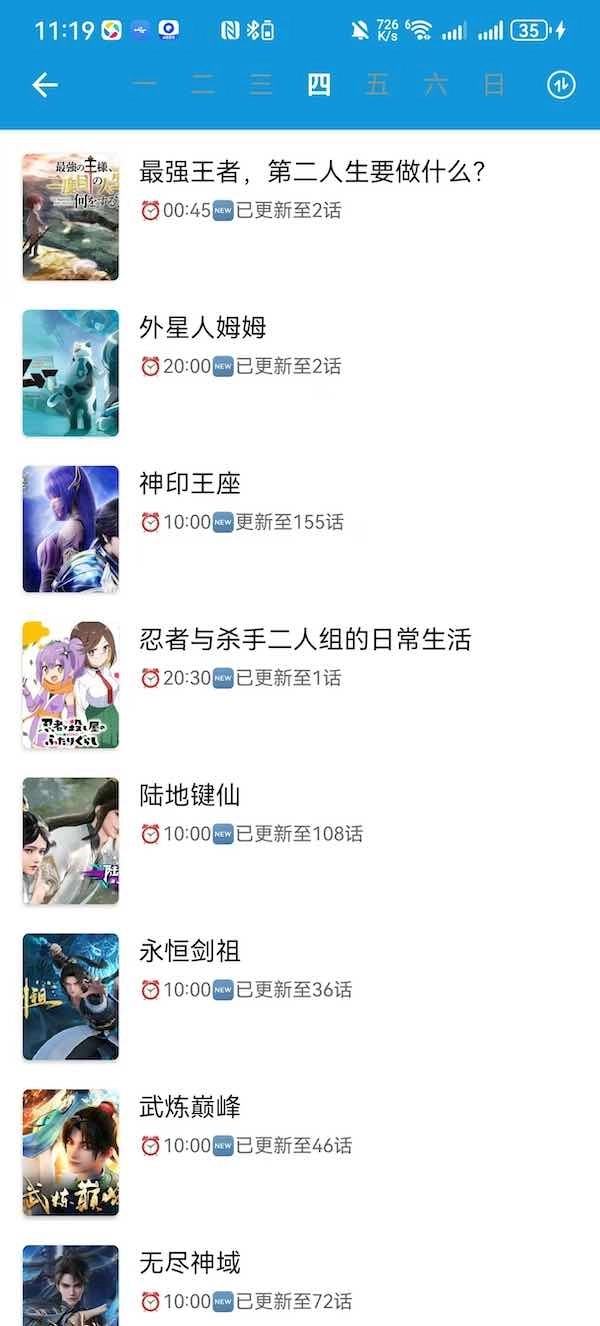Select the 四 (Thursday) tab
This screenshot has width=600, height=1326.
[319, 85]
